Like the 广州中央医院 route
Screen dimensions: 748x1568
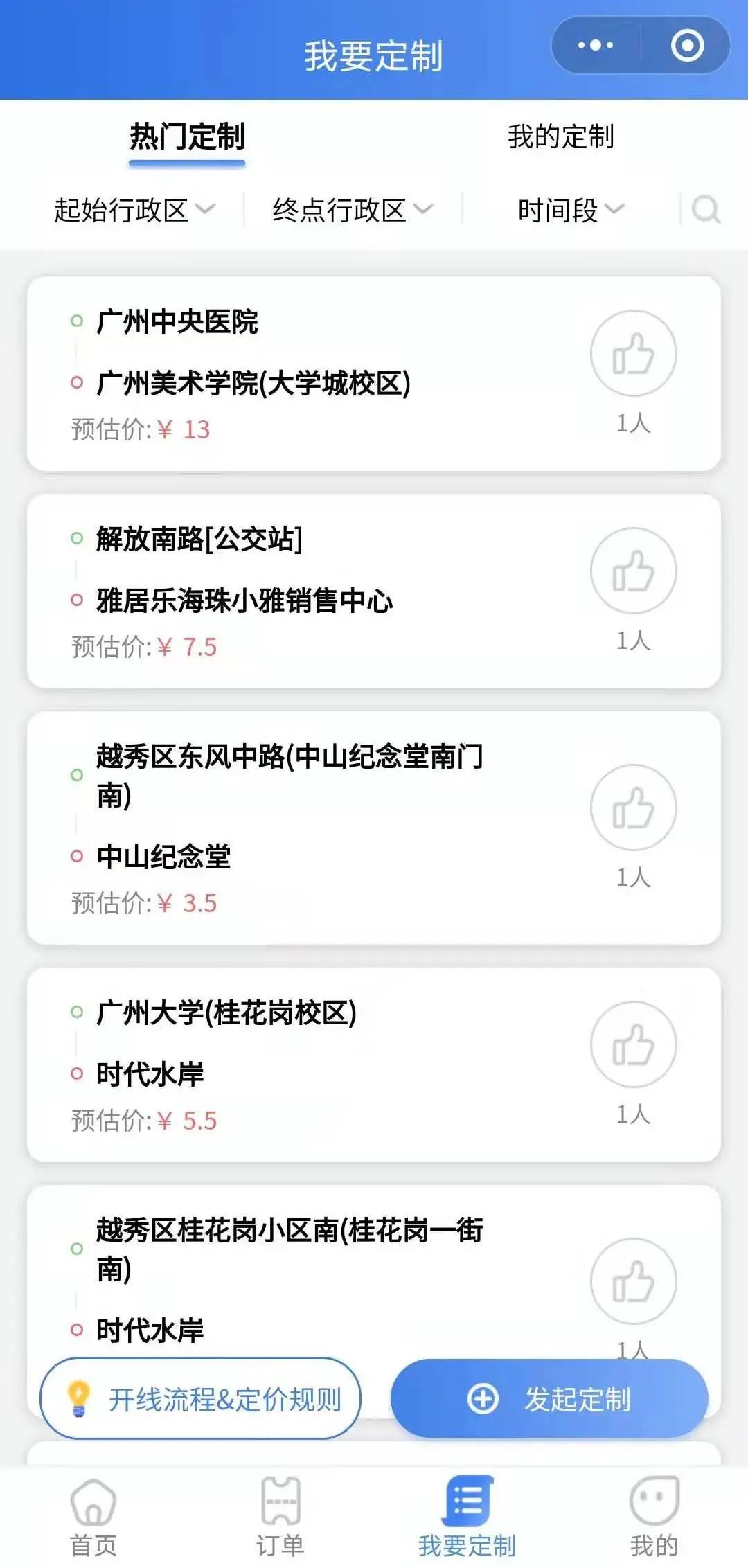tap(633, 353)
